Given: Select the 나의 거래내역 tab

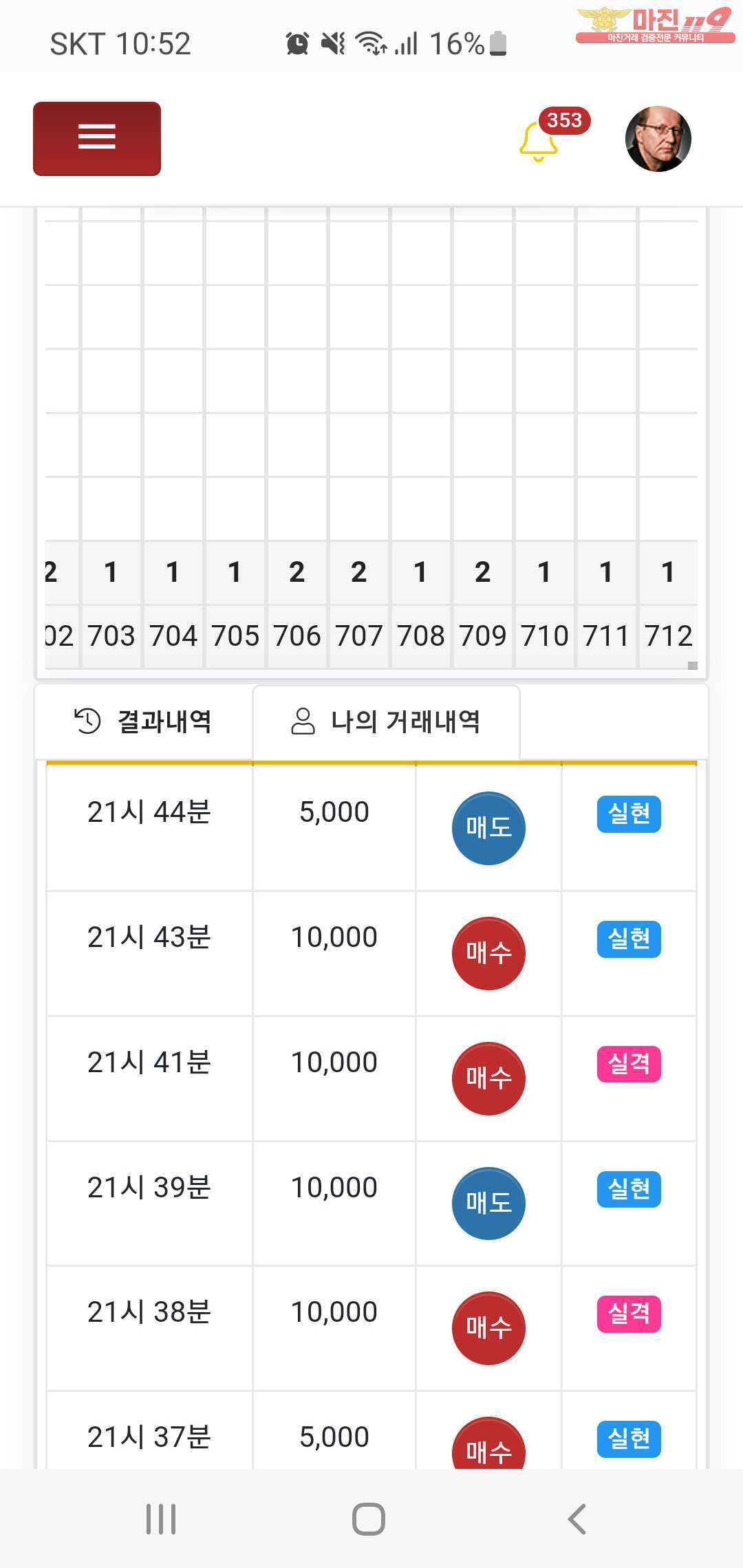Looking at the screenshot, I should click(386, 721).
